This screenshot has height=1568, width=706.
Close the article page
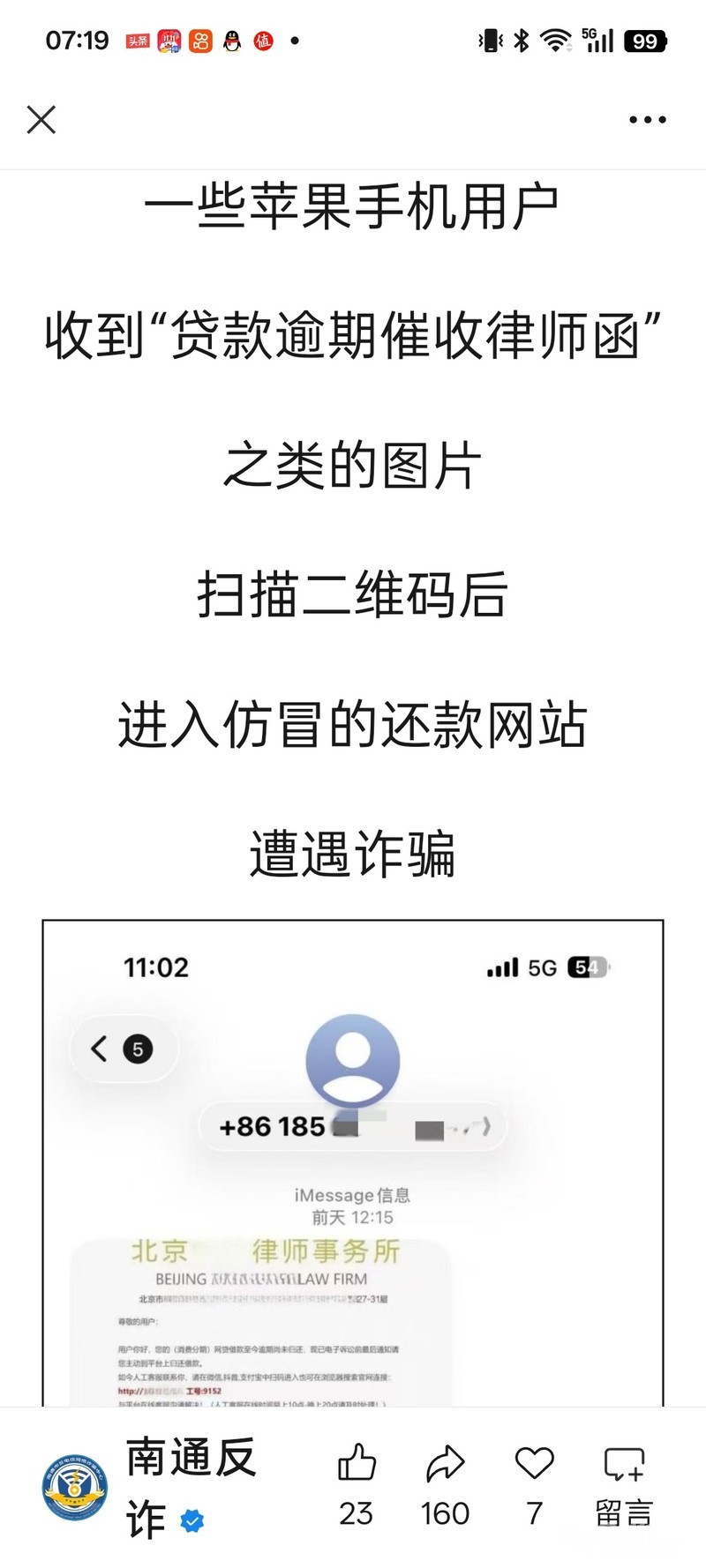point(41,120)
